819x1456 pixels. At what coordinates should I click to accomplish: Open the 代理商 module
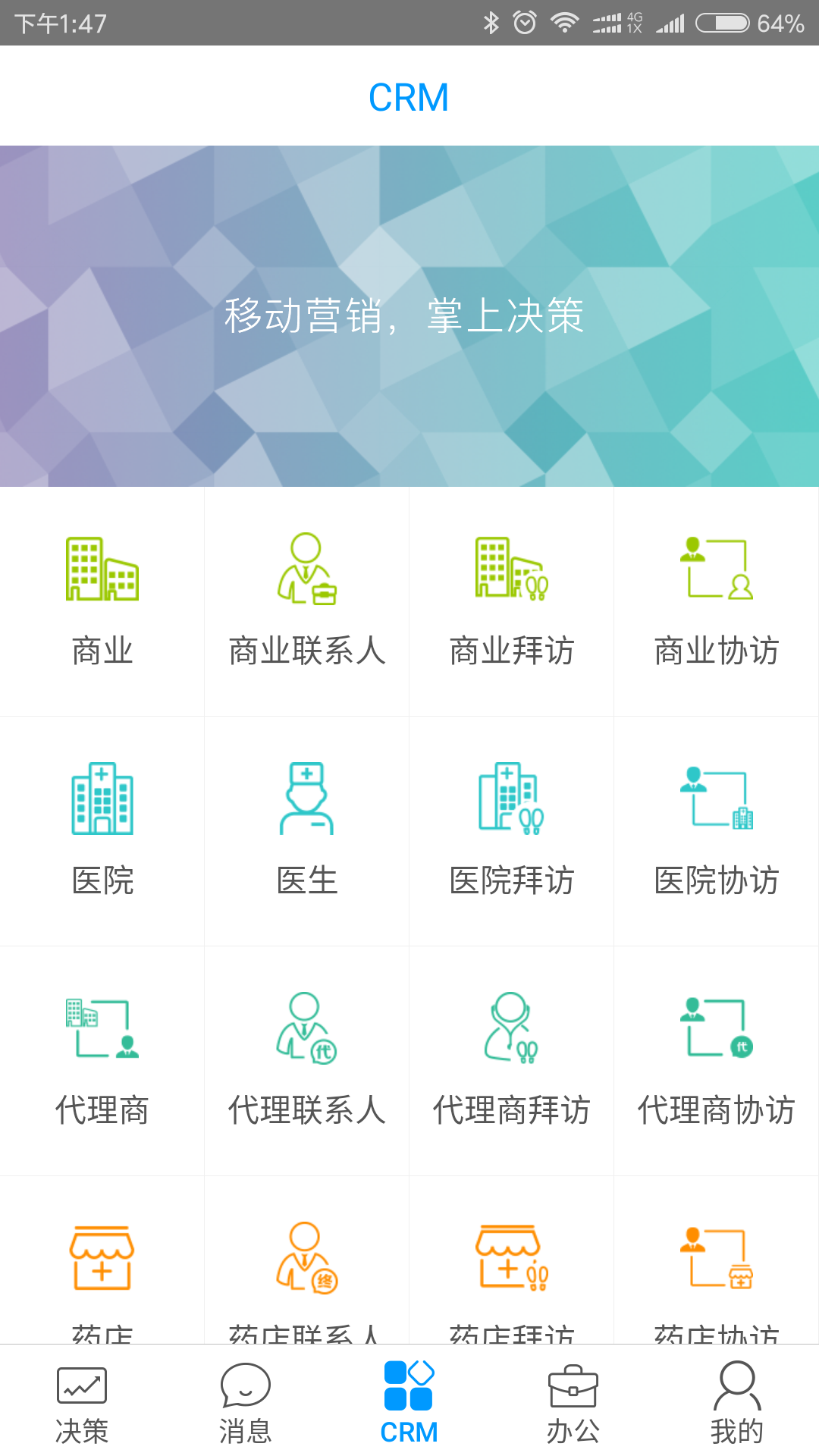coord(102,1060)
